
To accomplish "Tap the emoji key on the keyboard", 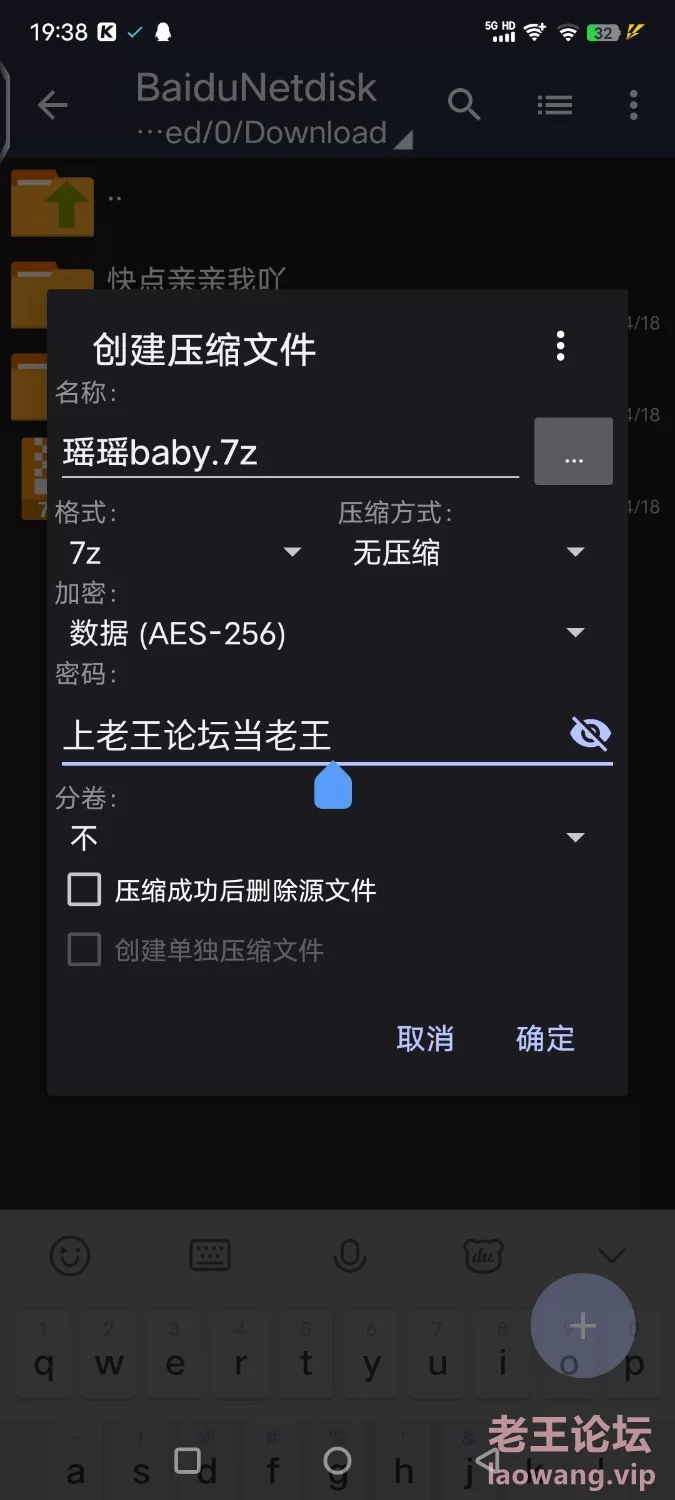I will [x=70, y=1255].
